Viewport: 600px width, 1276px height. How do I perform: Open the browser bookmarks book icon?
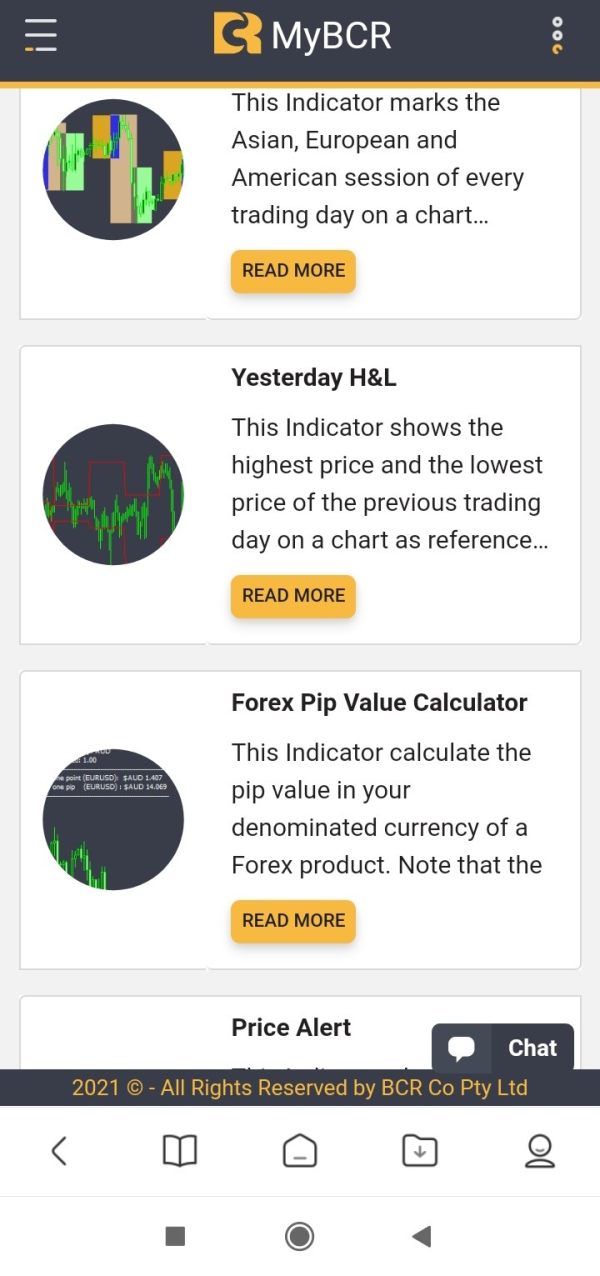pos(180,1151)
